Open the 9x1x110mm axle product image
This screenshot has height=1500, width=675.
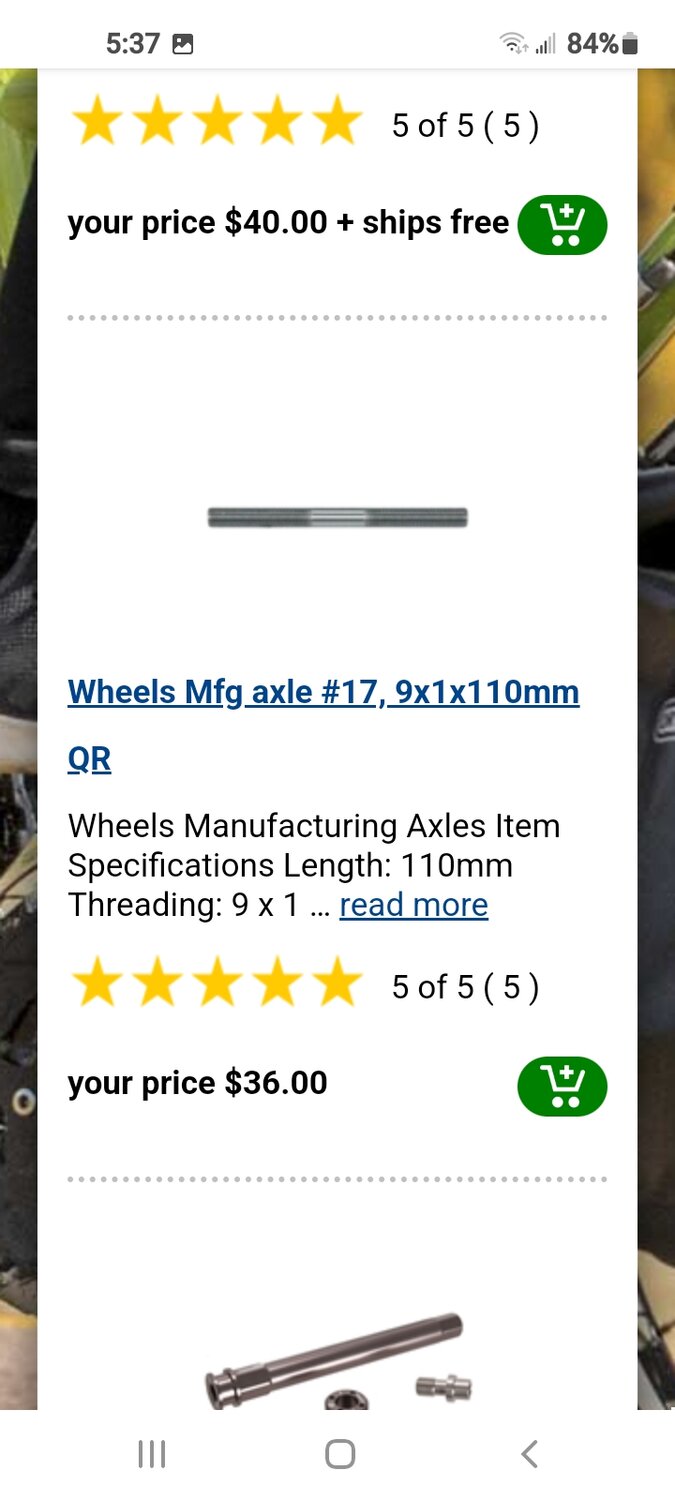click(337, 517)
